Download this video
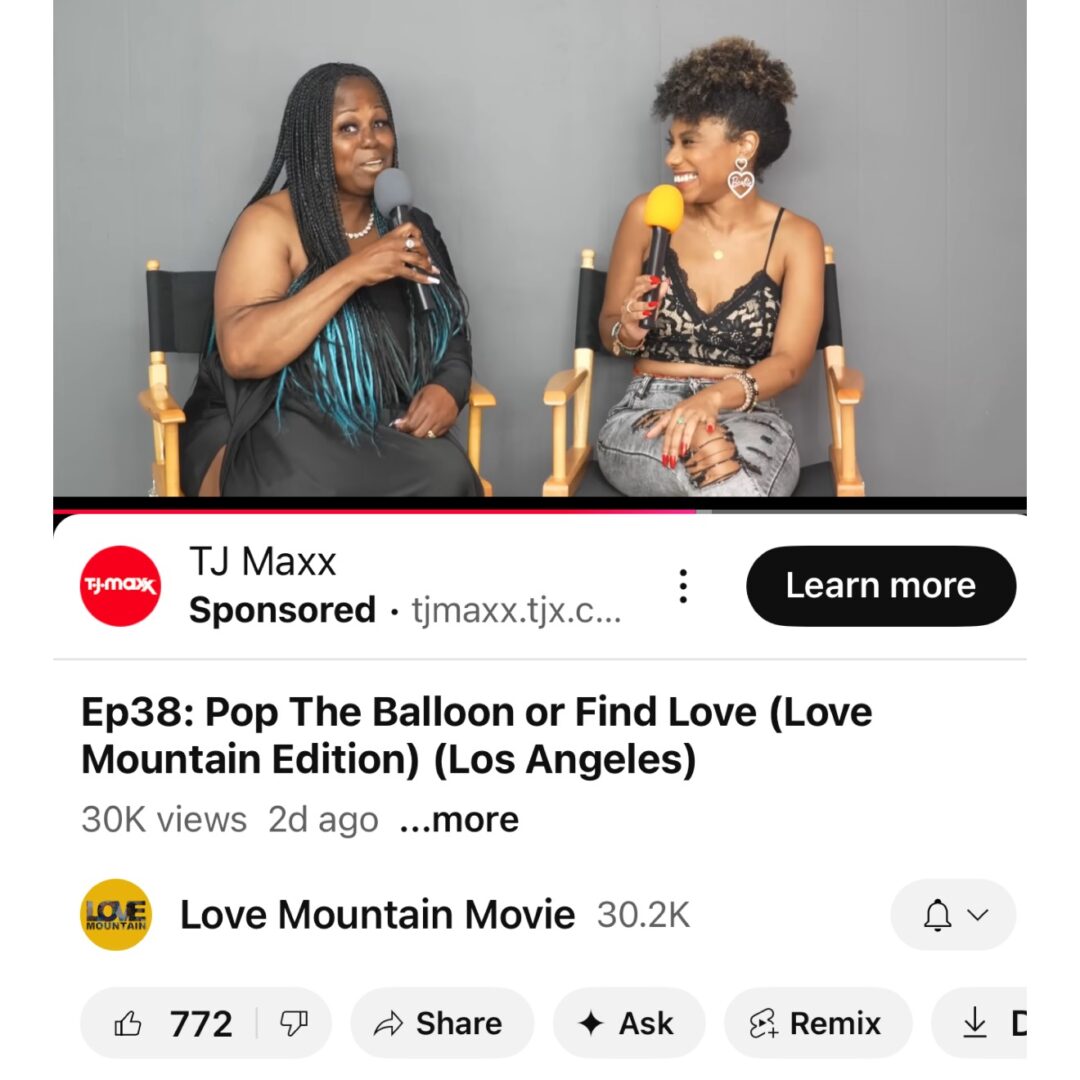The width and height of the screenshot is (1080, 1080). coord(985,1023)
